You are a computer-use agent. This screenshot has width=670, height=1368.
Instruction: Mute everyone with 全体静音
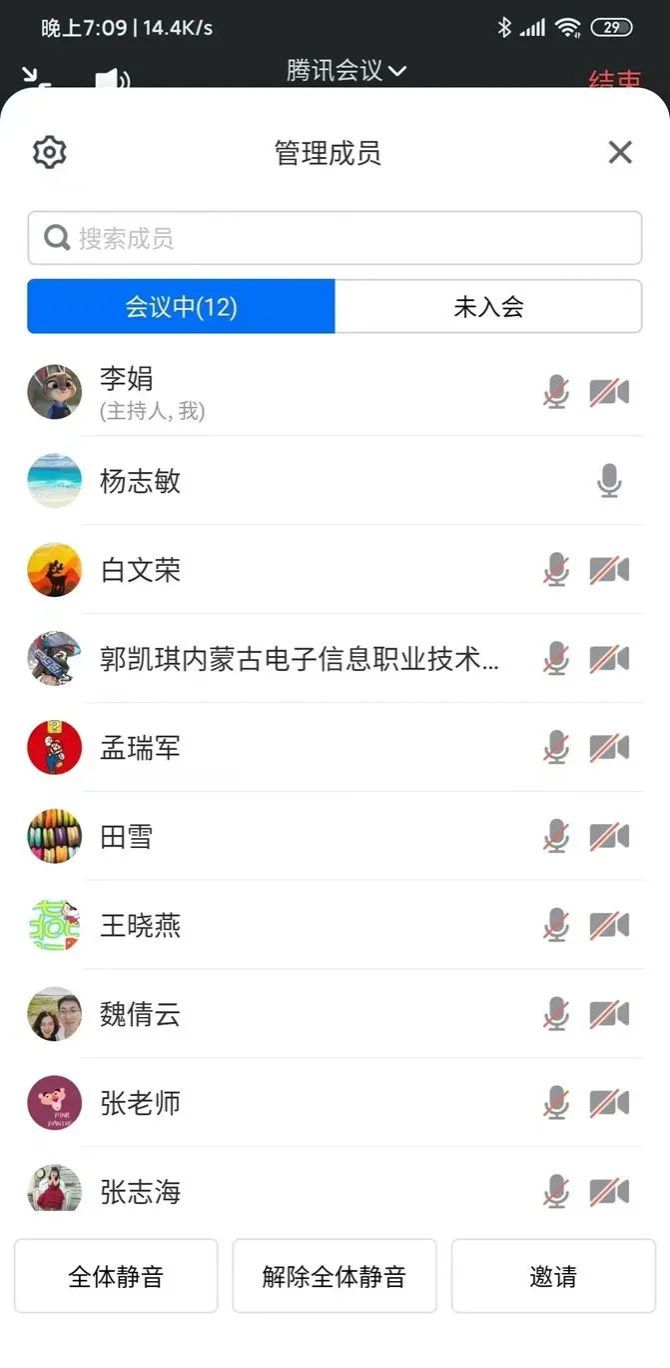(x=116, y=1276)
